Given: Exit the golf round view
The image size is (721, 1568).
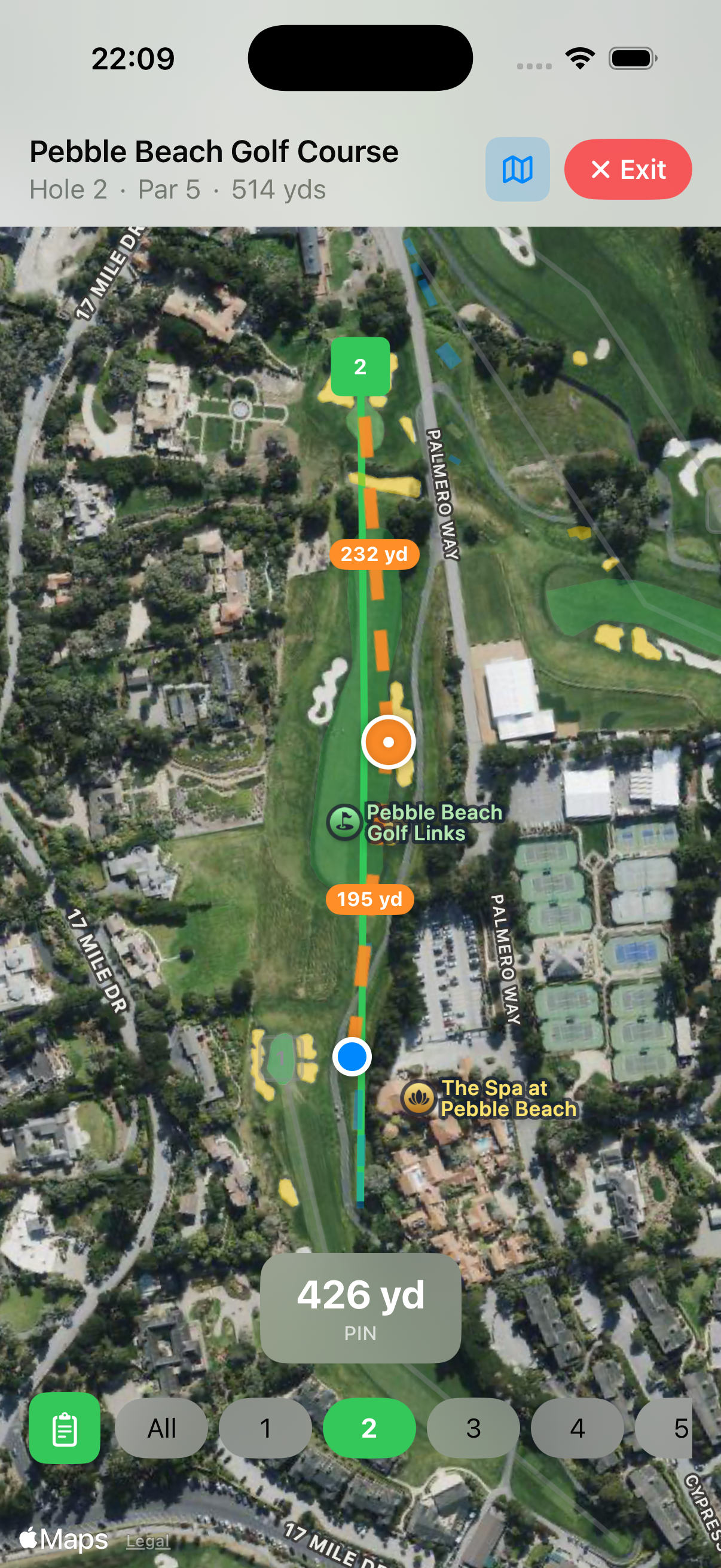Looking at the screenshot, I should 628,170.
